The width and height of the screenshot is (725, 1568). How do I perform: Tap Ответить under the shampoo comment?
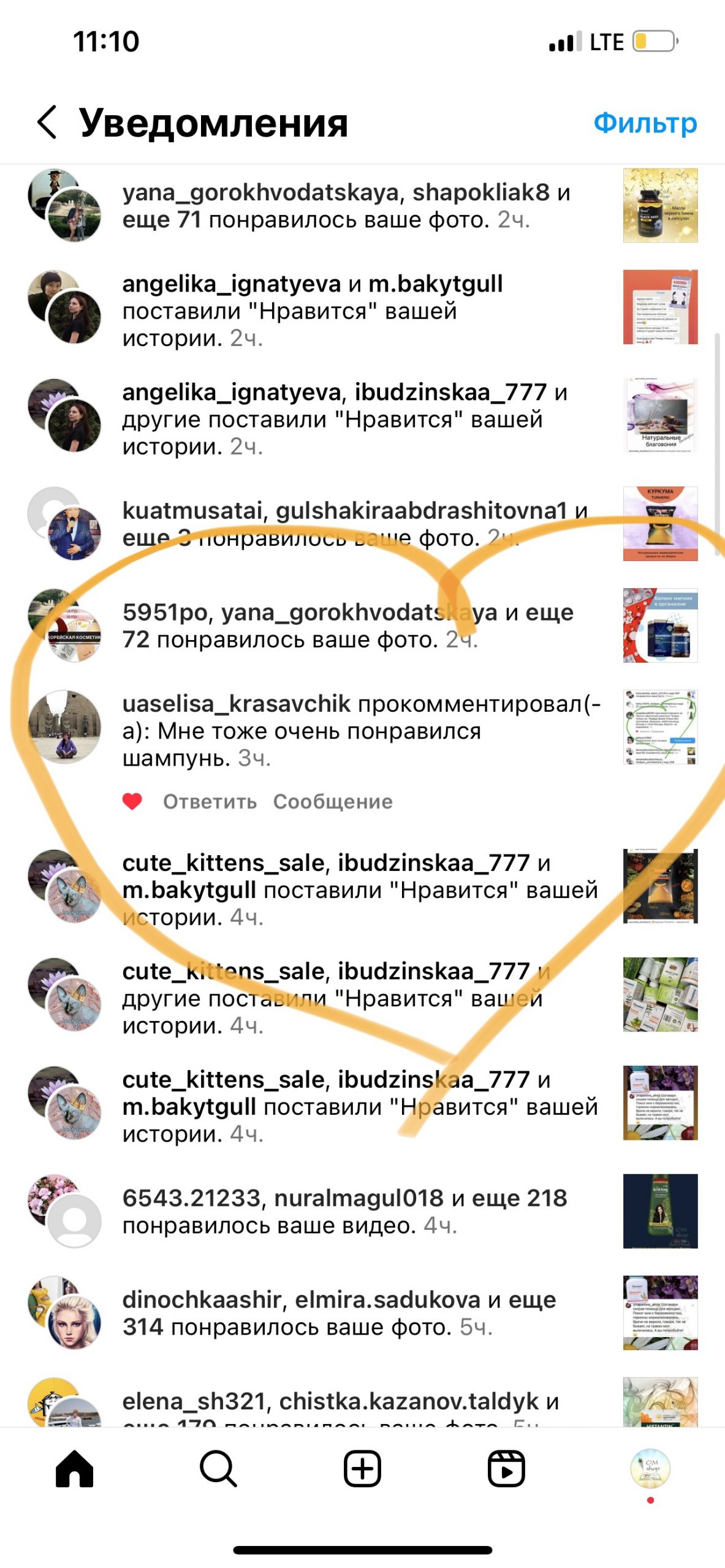coord(210,802)
